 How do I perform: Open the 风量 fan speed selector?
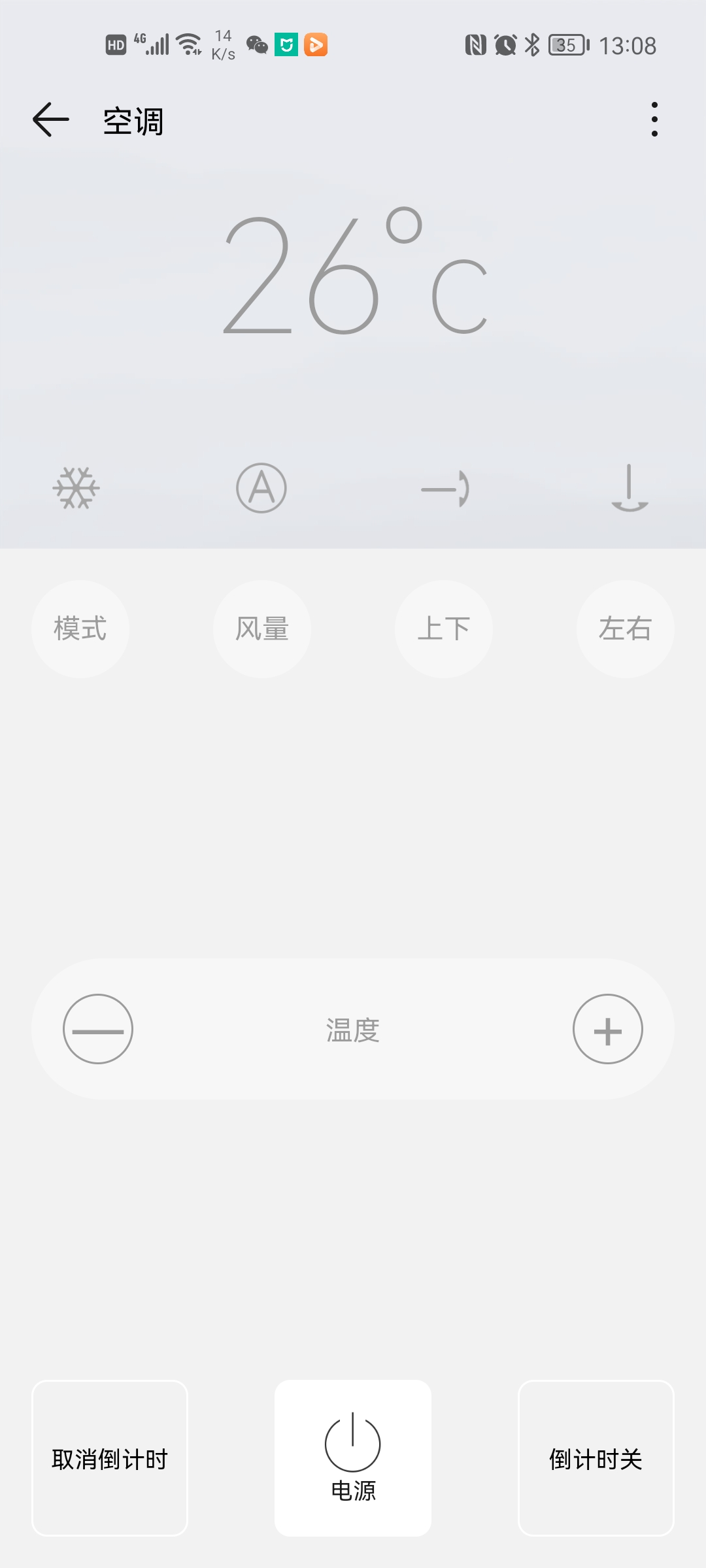[x=261, y=627]
